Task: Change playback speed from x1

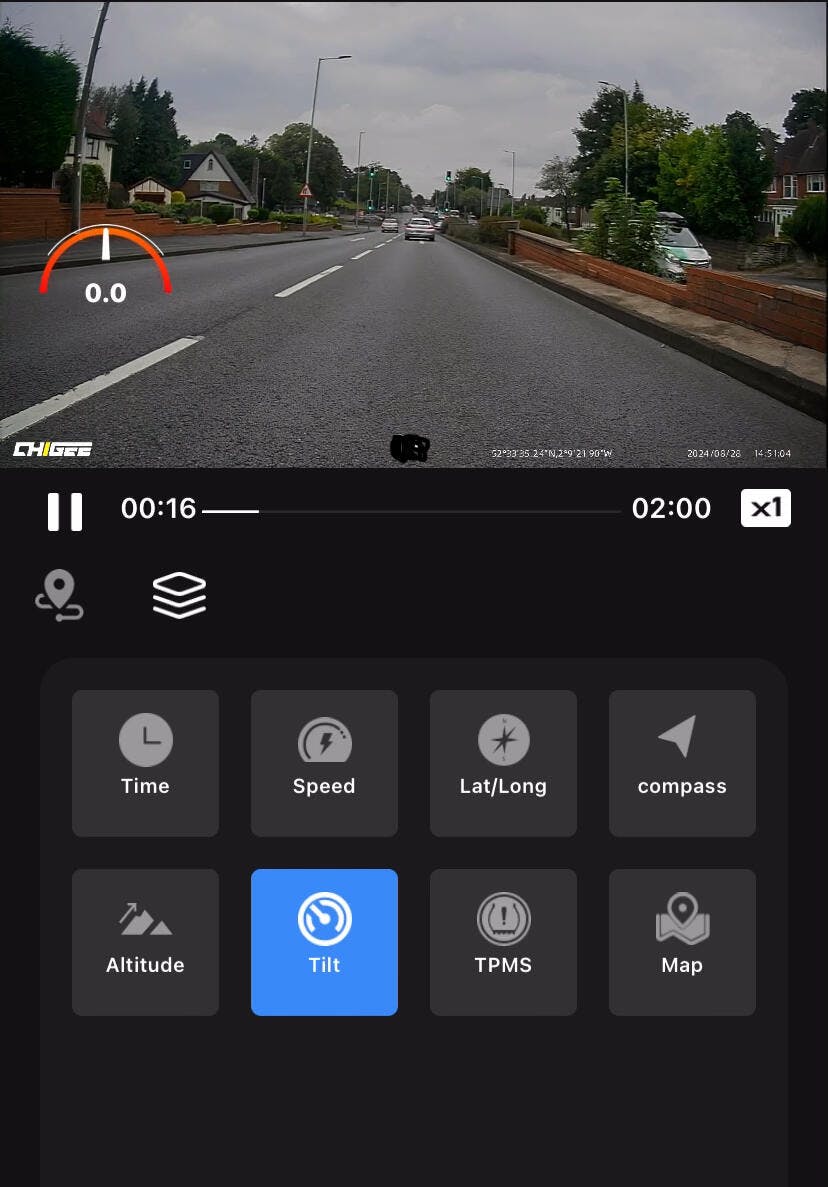Action: point(765,508)
